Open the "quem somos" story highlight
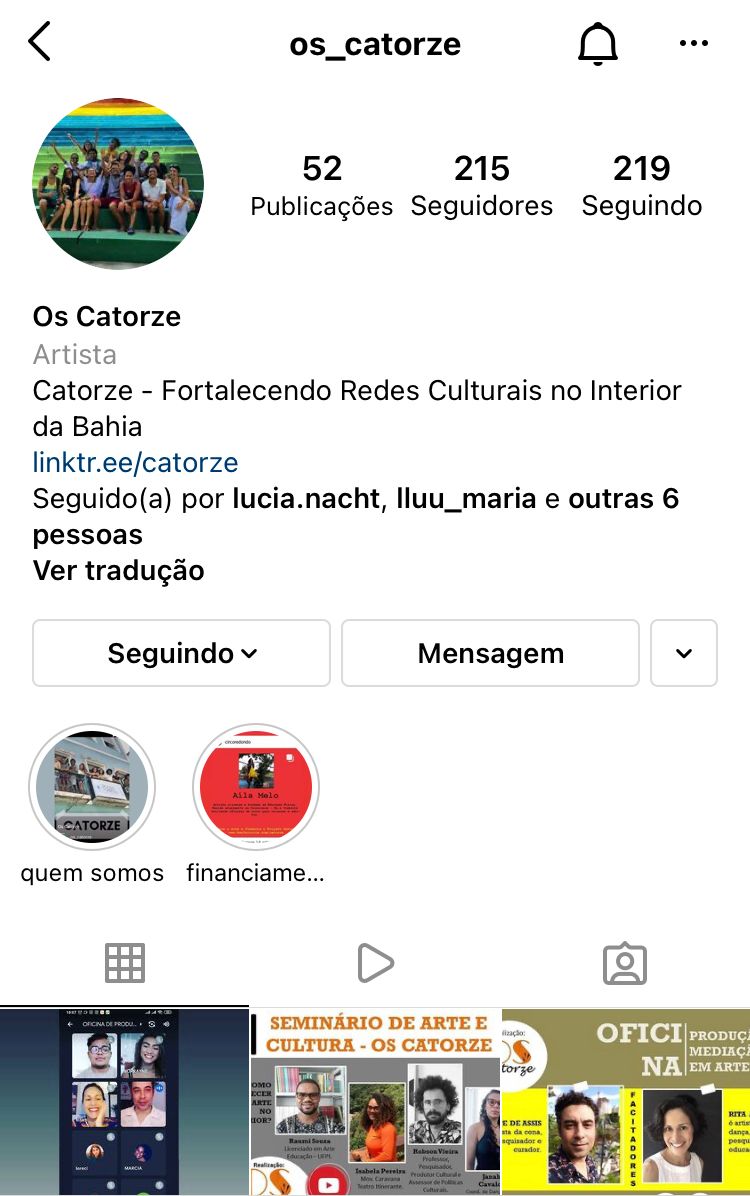The image size is (750, 1196). tap(92, 787)
